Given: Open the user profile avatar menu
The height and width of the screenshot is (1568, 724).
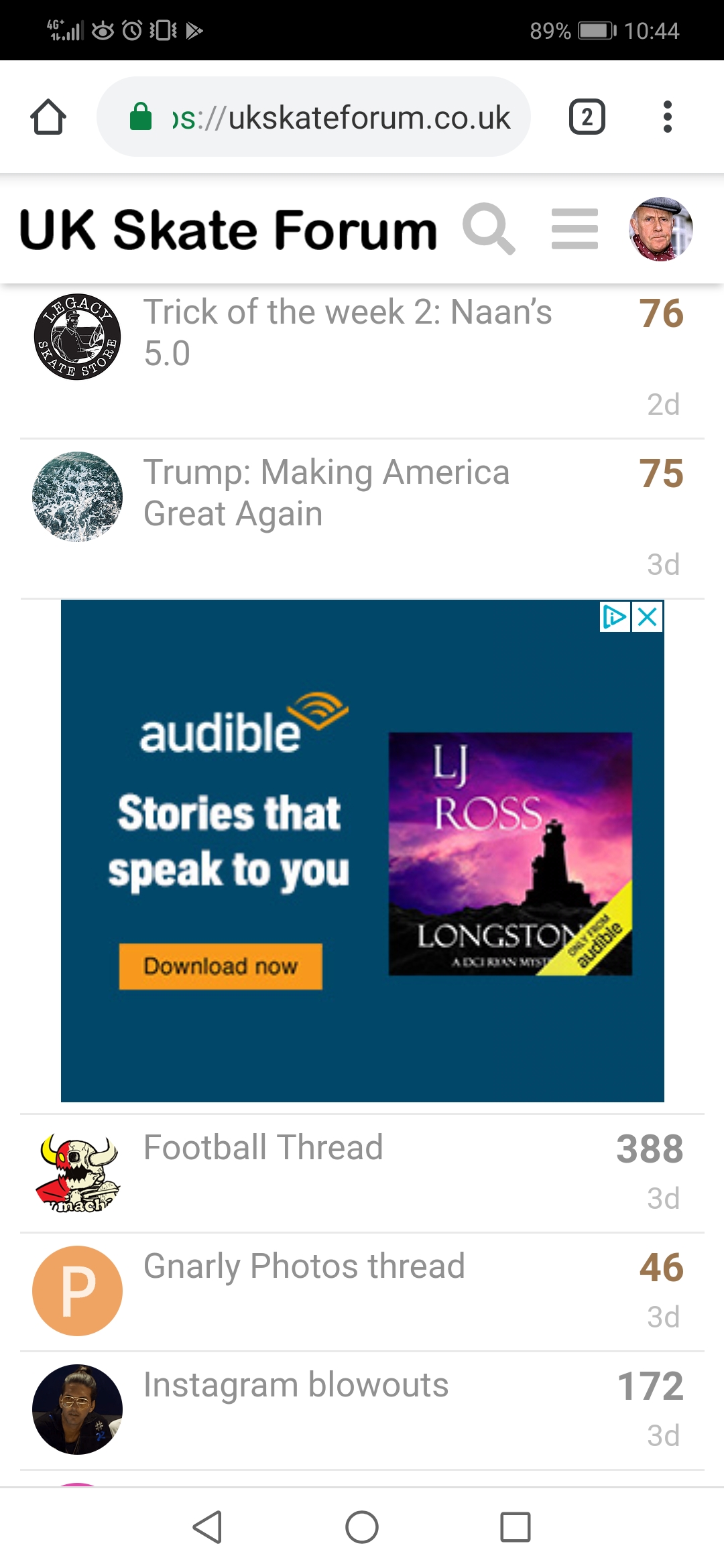Looking at the screenshot, I should (660, 229).
